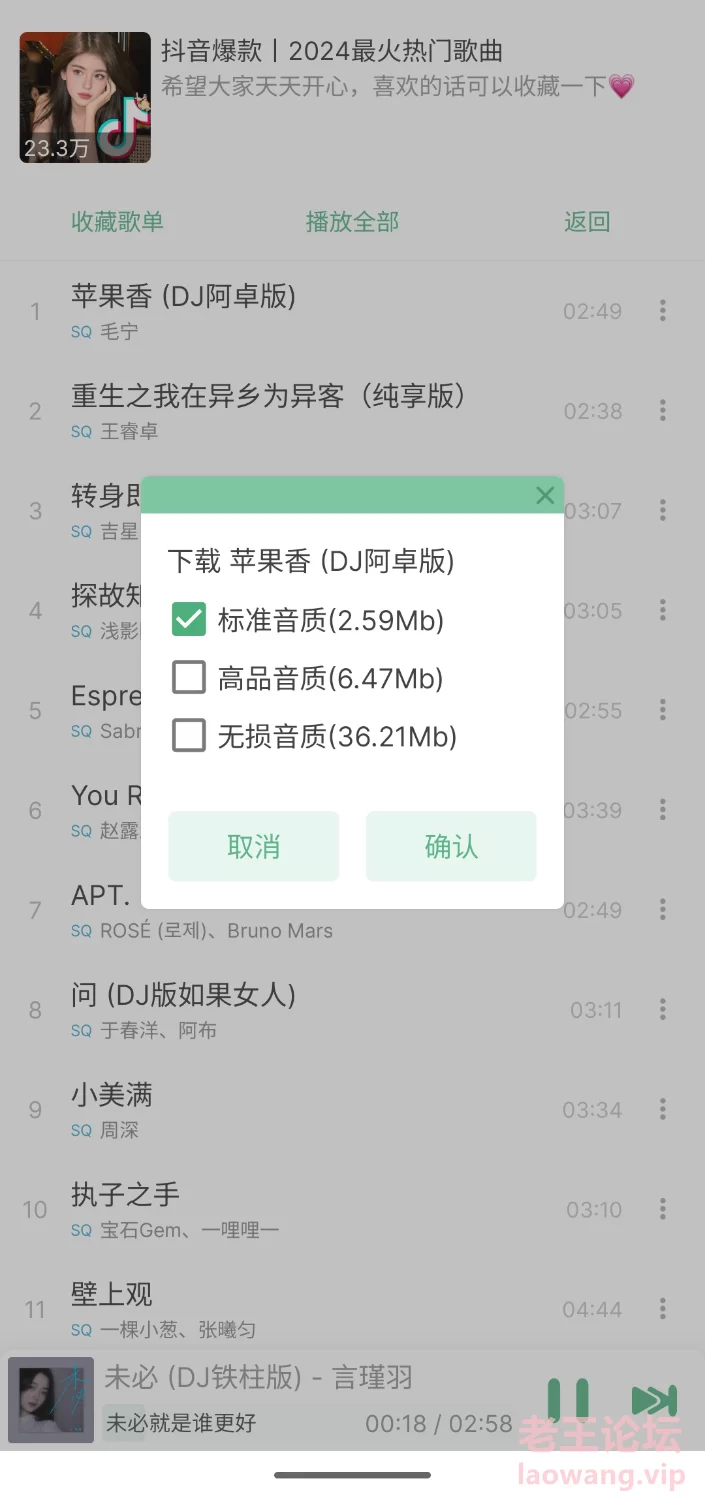The image size is (705, 1500).
Task: Open now playing album cover thumbnail
Action: tap(51, 1399)
